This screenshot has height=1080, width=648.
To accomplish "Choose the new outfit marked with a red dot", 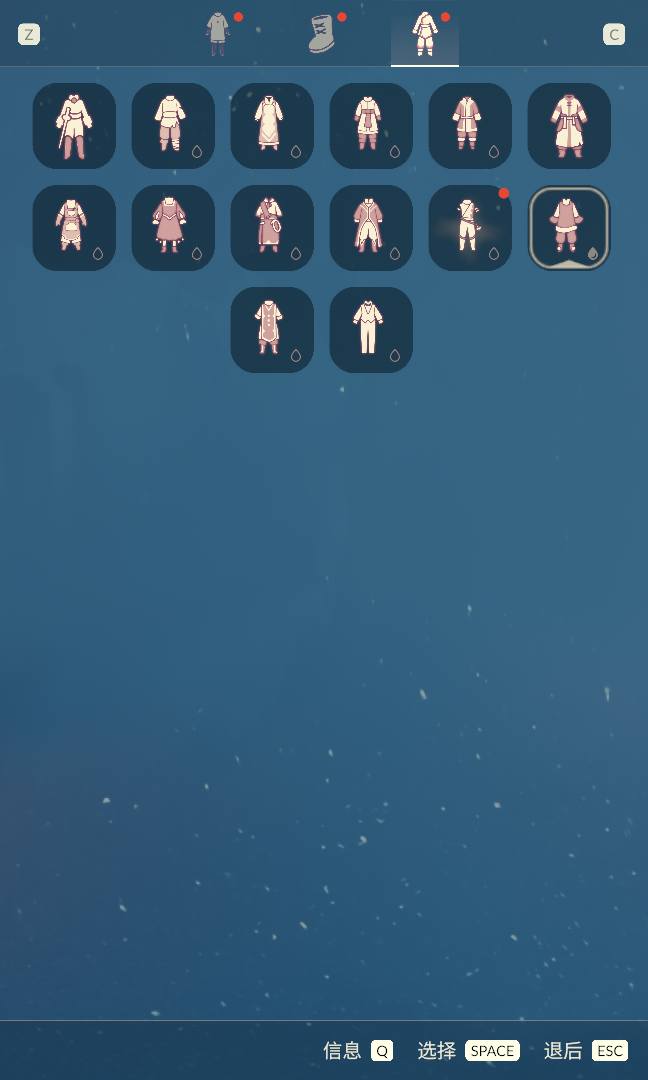I will click(470, 227).
